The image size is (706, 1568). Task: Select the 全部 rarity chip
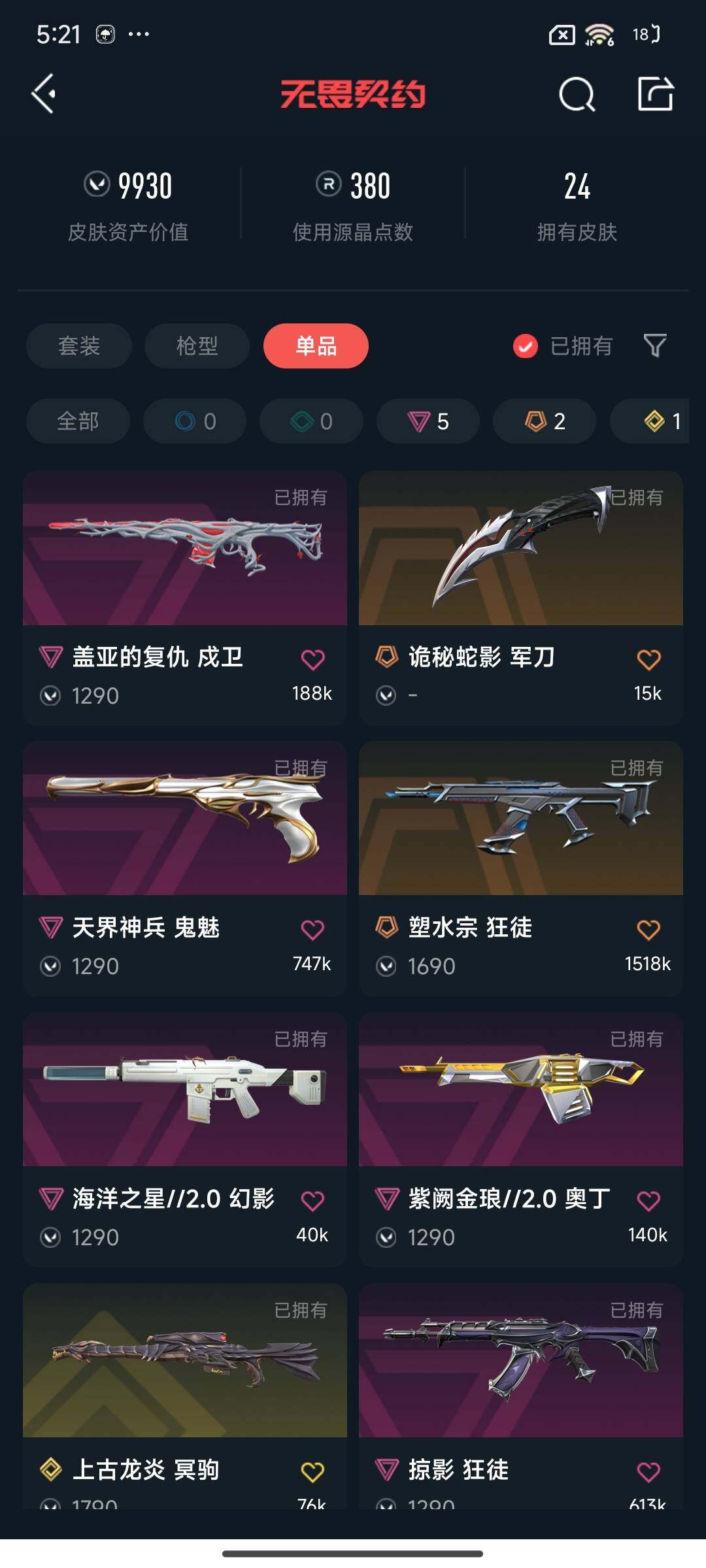point(78,421)
